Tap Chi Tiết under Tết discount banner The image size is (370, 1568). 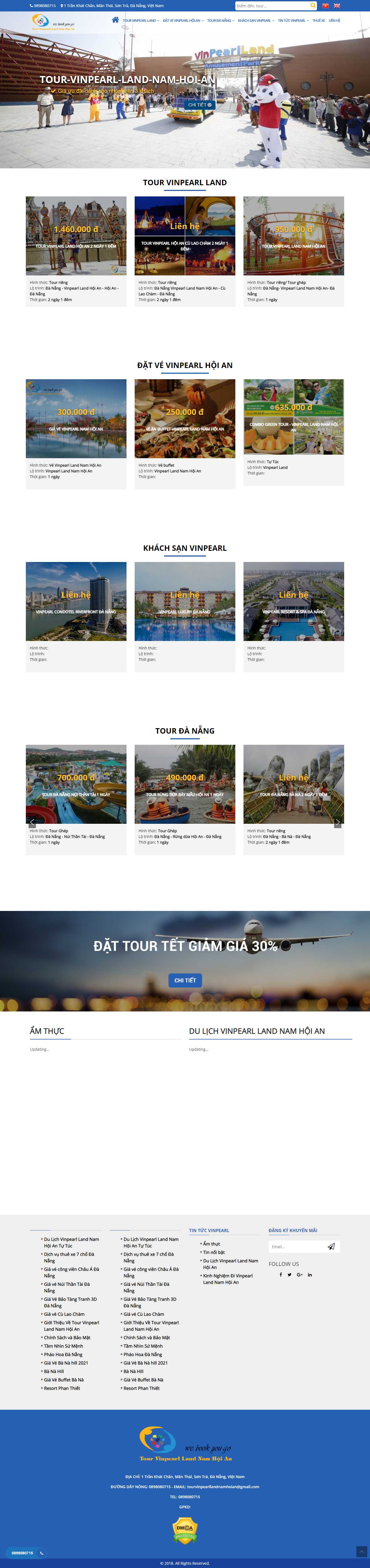tap(185, 980)
